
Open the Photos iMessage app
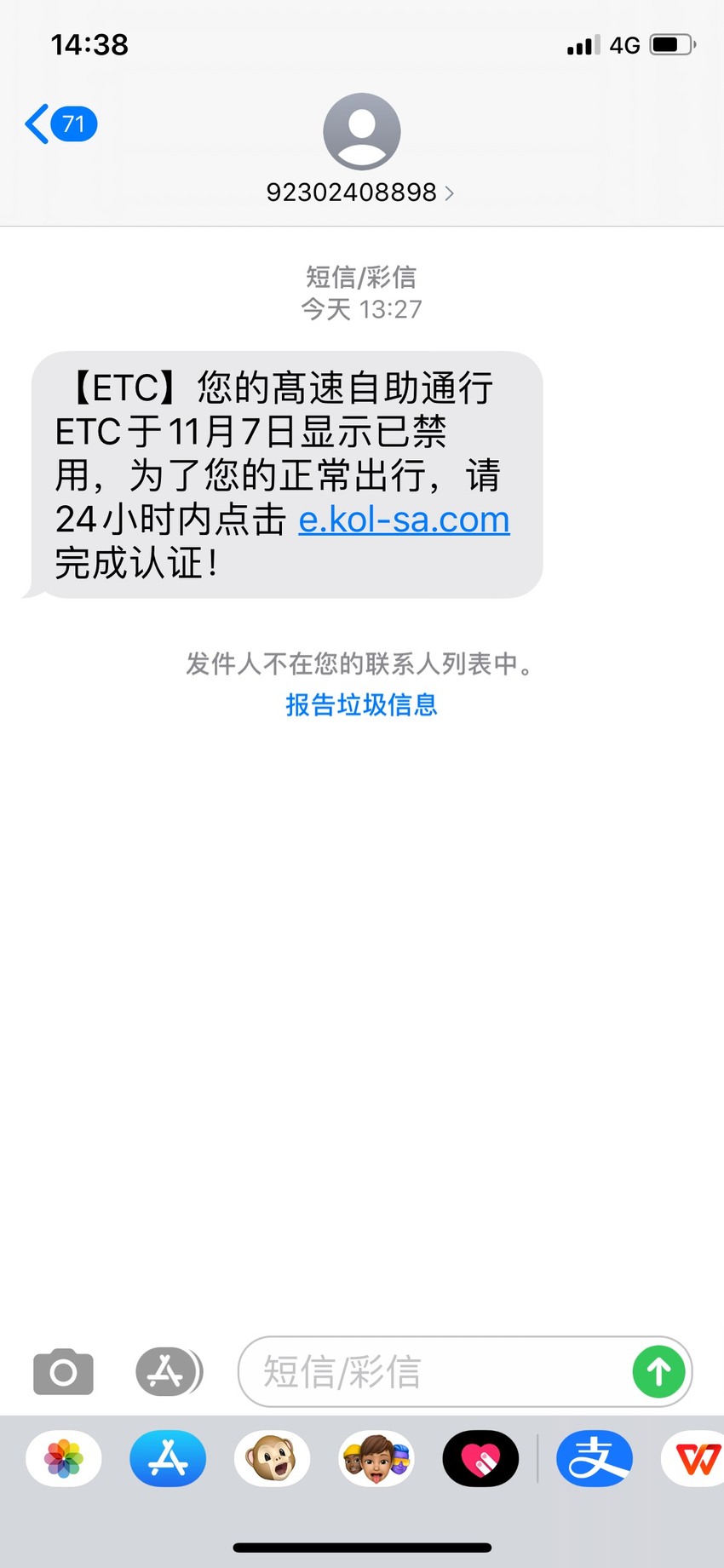(64, 1458)
